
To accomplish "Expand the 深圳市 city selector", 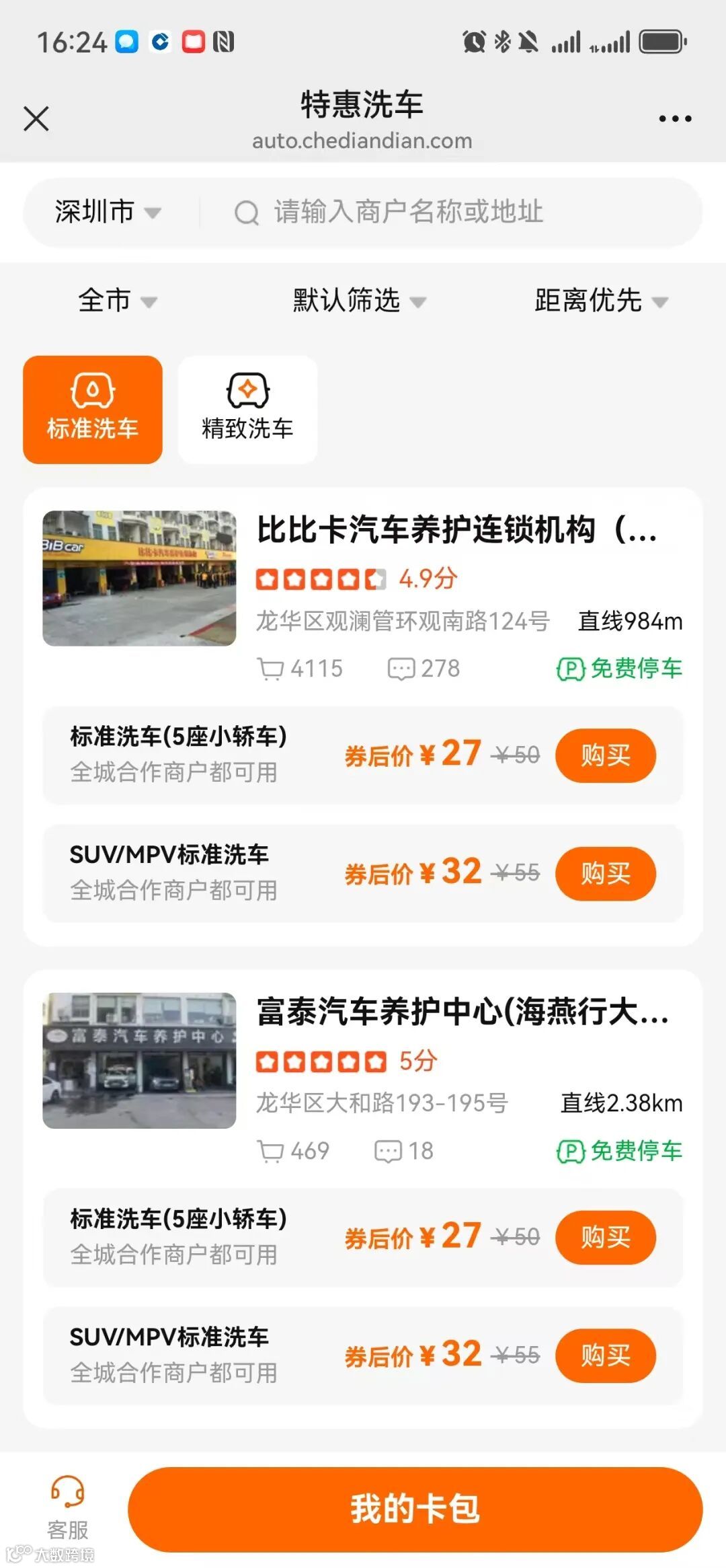I will [108, 213].
